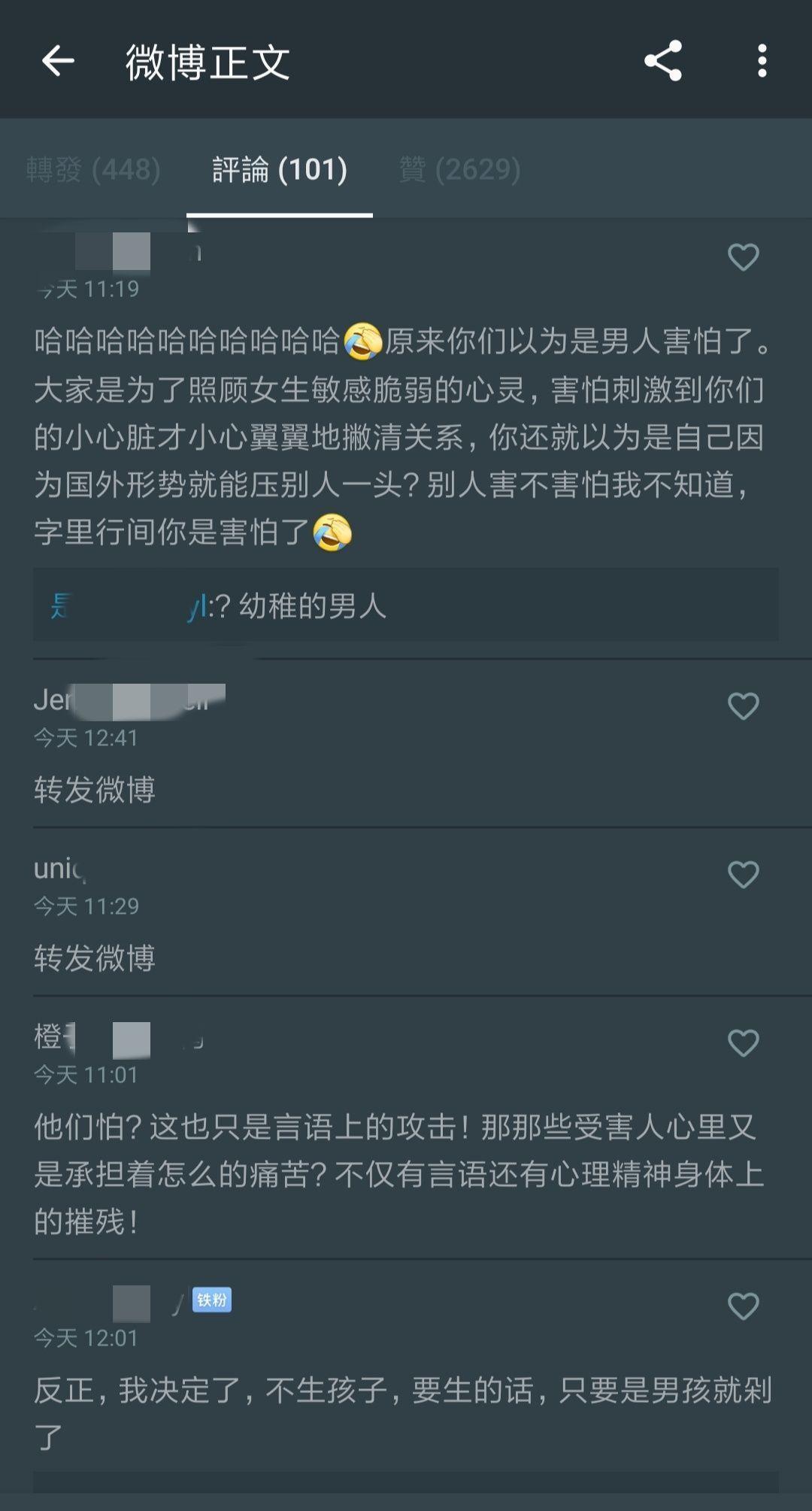The height and width of the screenshot is (1511, 812).
Task: Switch to the 贊 (2629) tab
Action: click(x=459, y=169)
